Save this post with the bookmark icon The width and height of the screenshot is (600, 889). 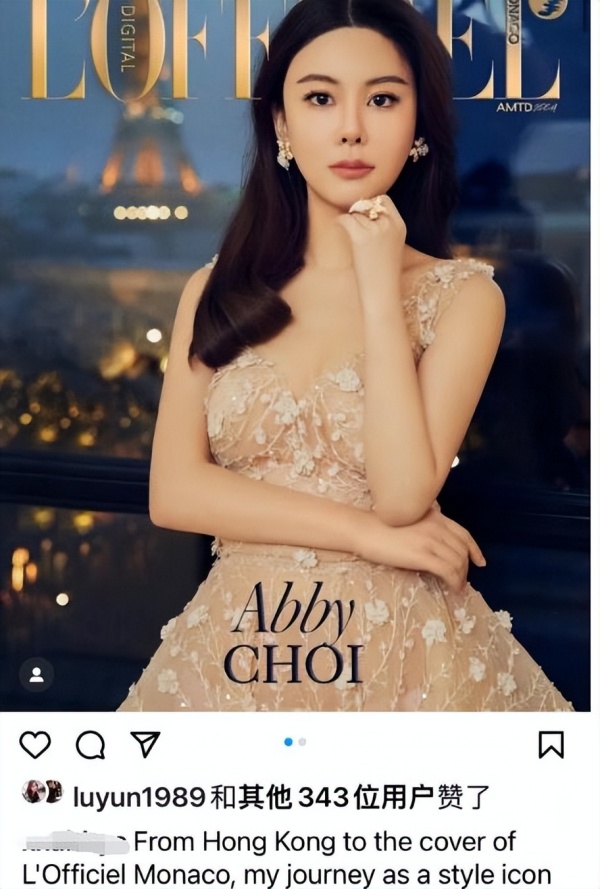[x=551, y=744]
